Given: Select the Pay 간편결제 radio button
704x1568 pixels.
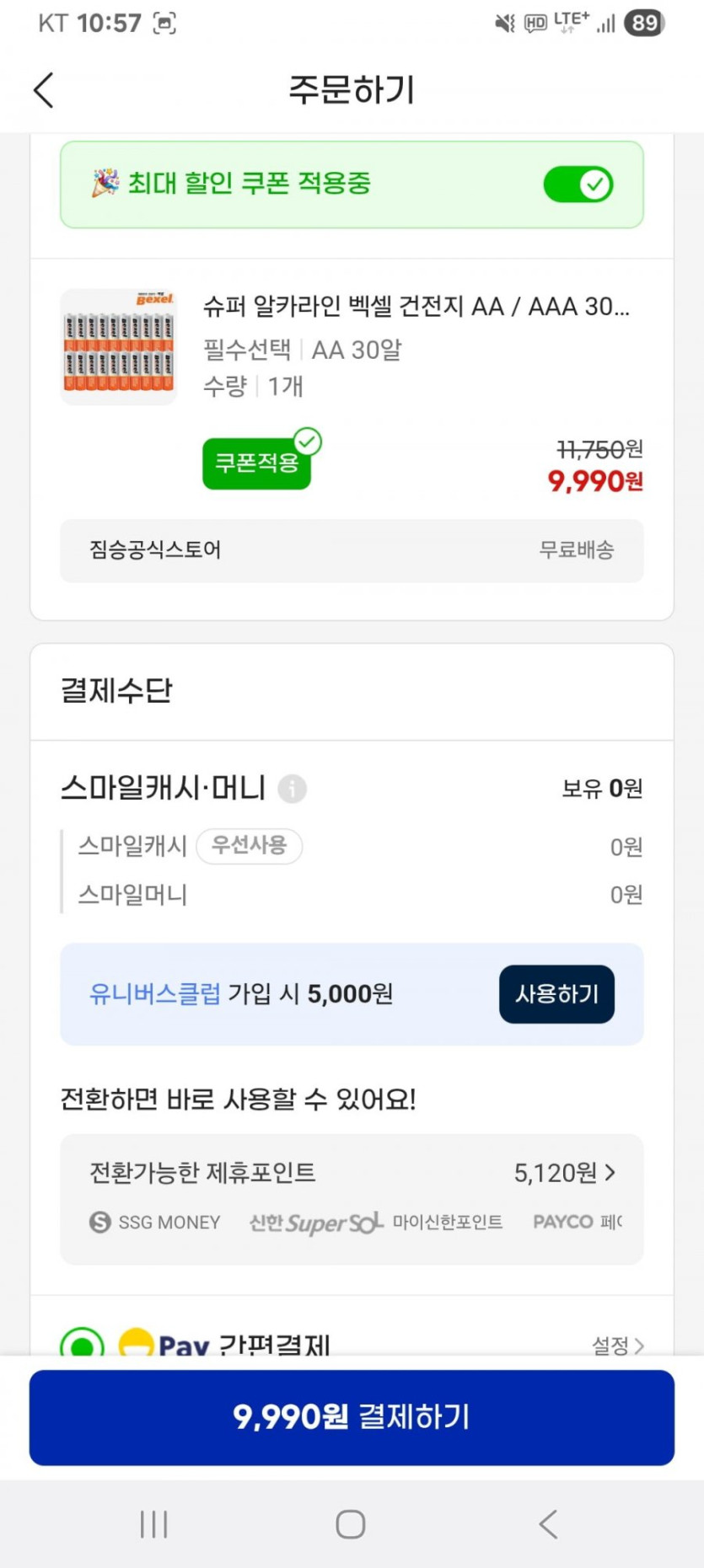Looking at the screenshot, I should pyautogui.click(x=83, y=1343).
